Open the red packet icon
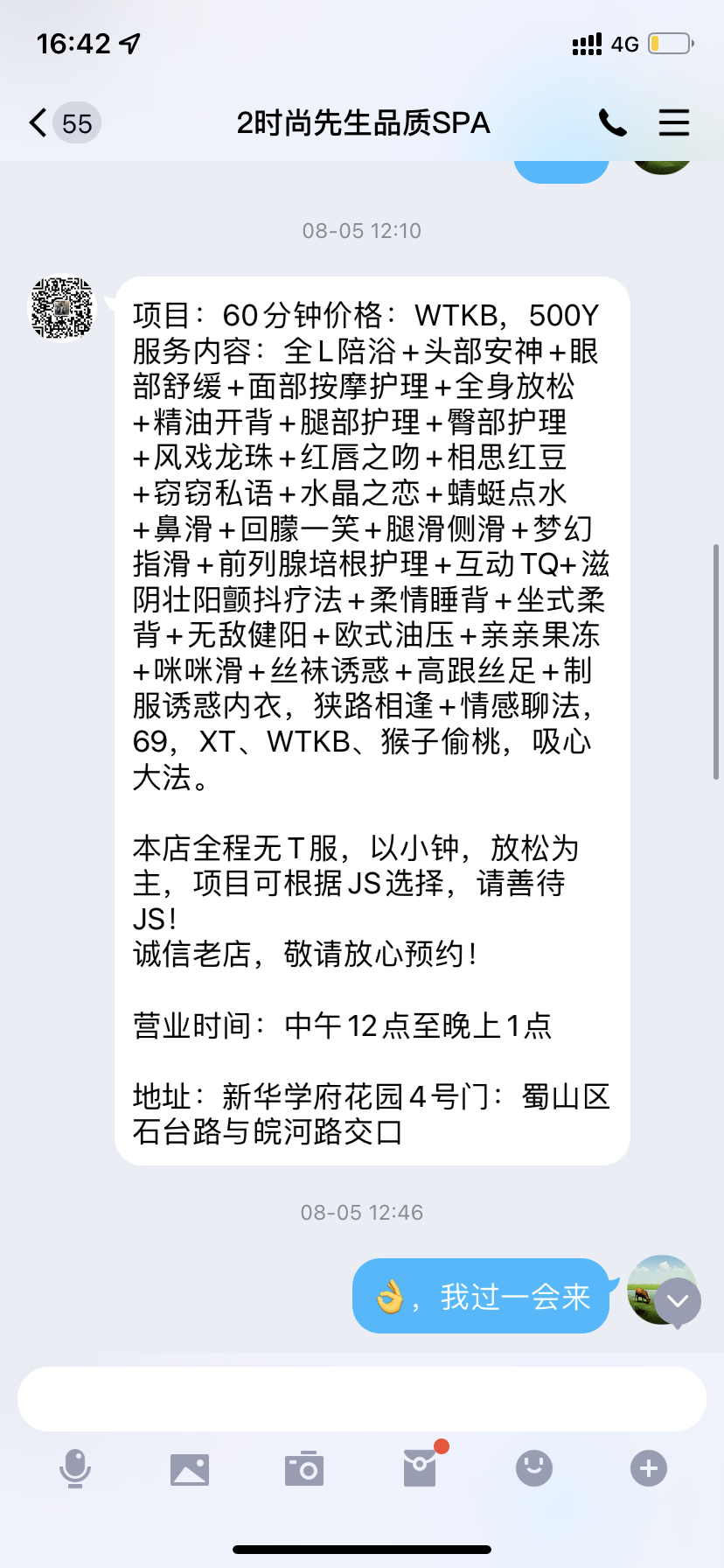The height and width of the screenshot is (1568, 724). (x=421, y=1468)
